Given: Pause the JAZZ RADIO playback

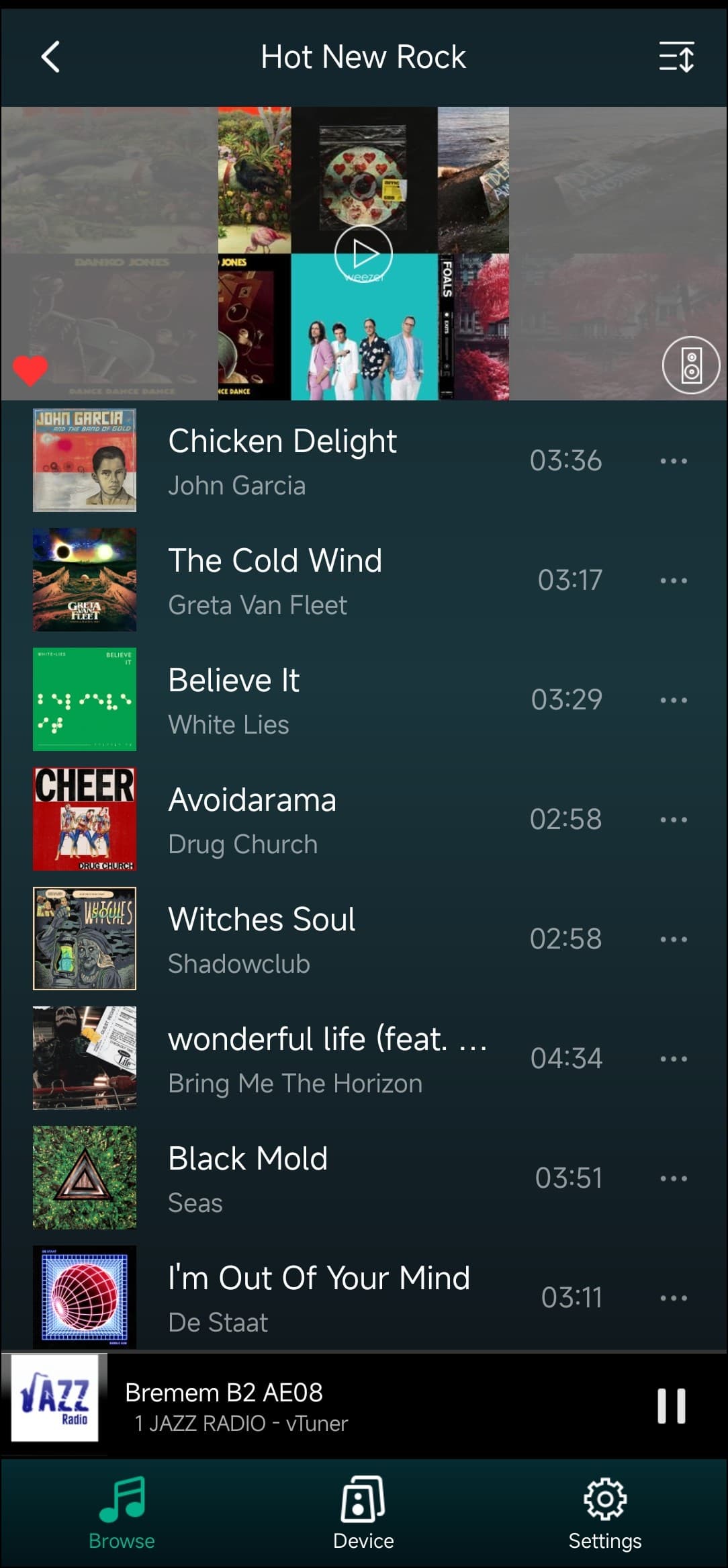Looking at the screenshot, I should click(671, 1406).
